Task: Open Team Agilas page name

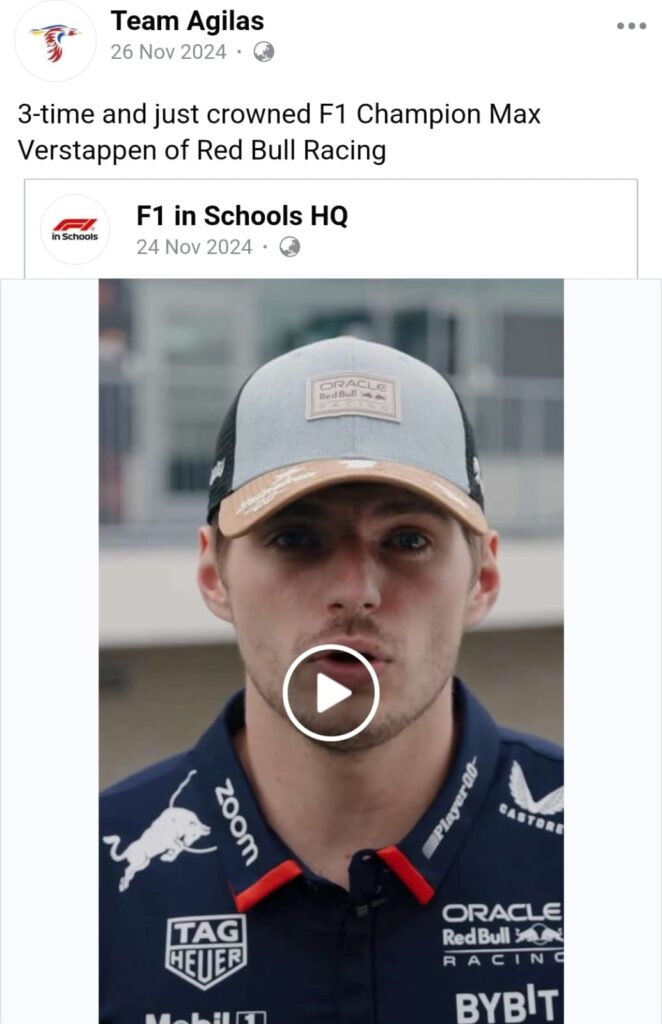Action: pos(186,20)
